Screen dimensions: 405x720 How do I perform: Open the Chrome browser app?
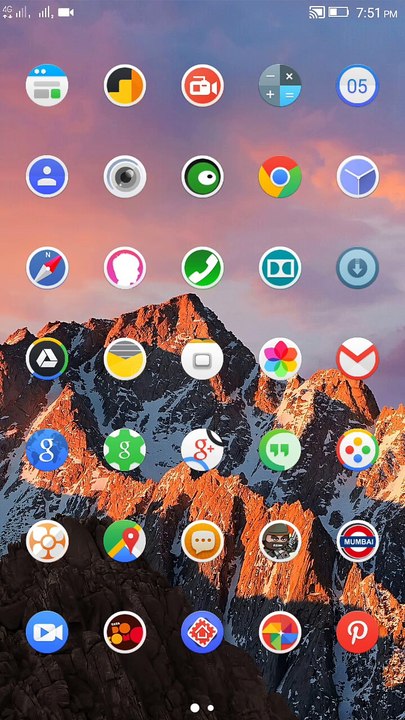[x=280, y=177]
